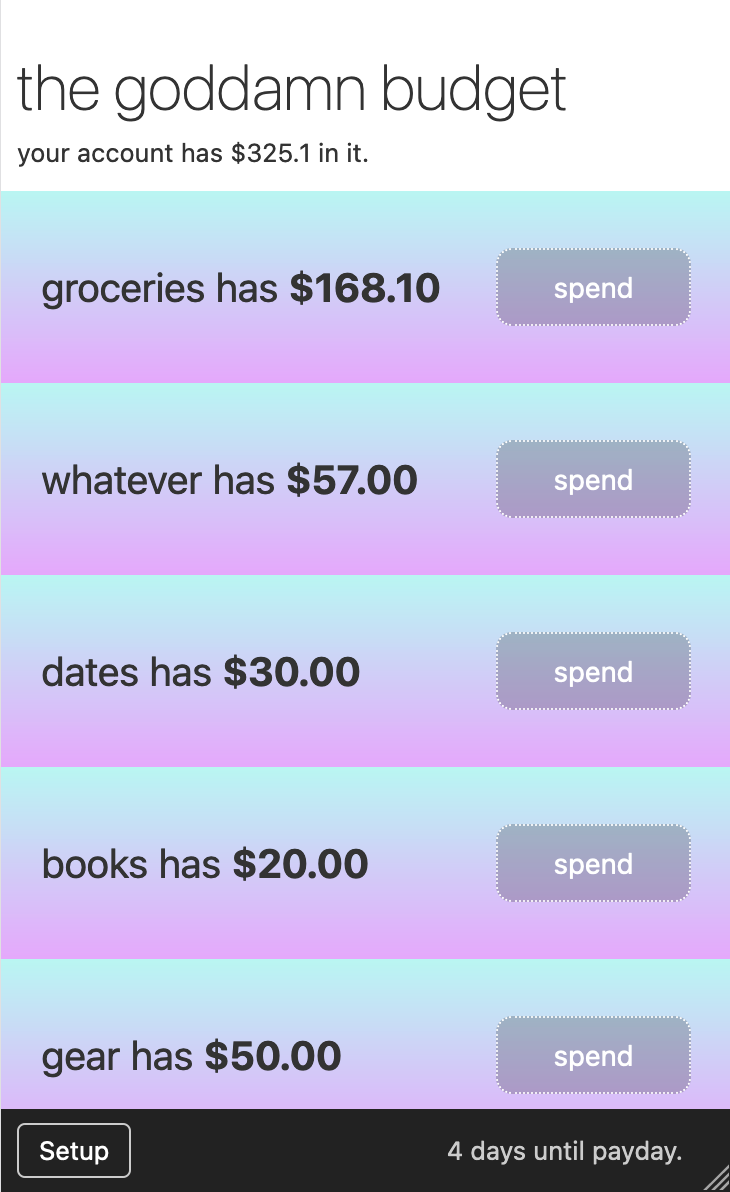
Task: Spend from the dates category
Action: (x=593, y=671)
